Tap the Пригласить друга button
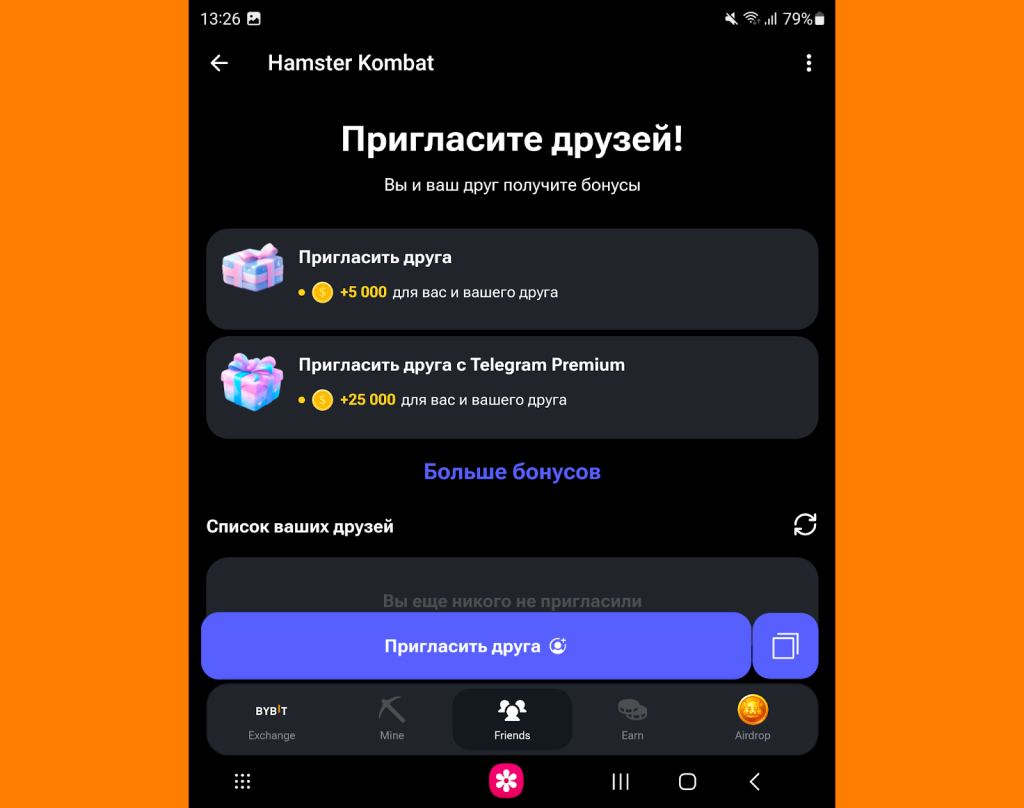The image size is (1024, 808). point(476,646)
